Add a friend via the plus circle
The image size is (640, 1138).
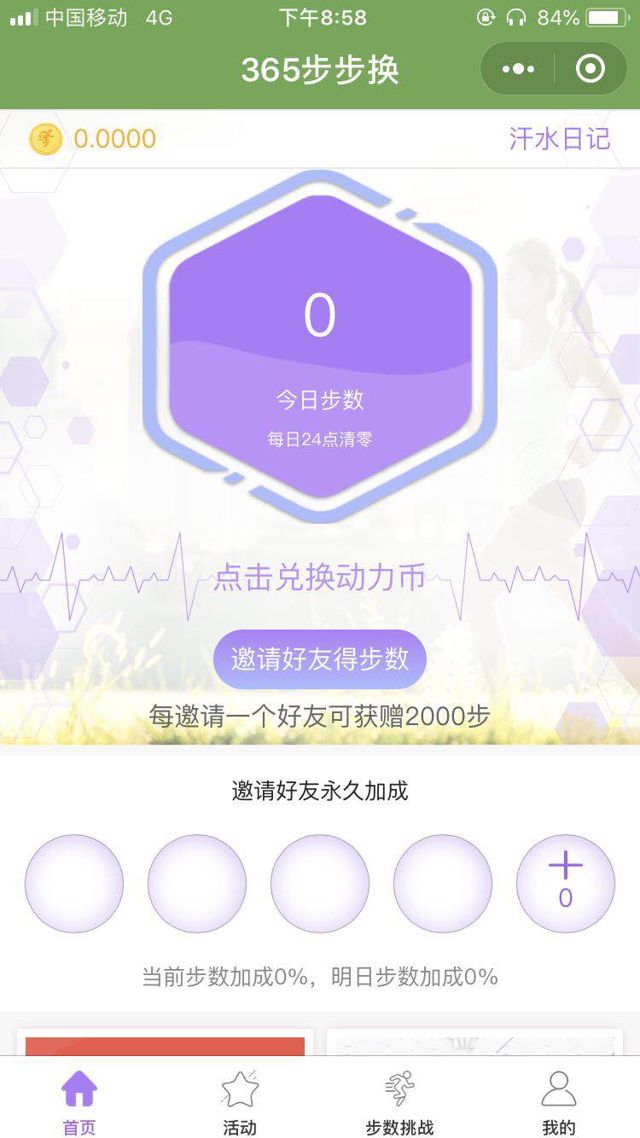[x=565, y=882]
